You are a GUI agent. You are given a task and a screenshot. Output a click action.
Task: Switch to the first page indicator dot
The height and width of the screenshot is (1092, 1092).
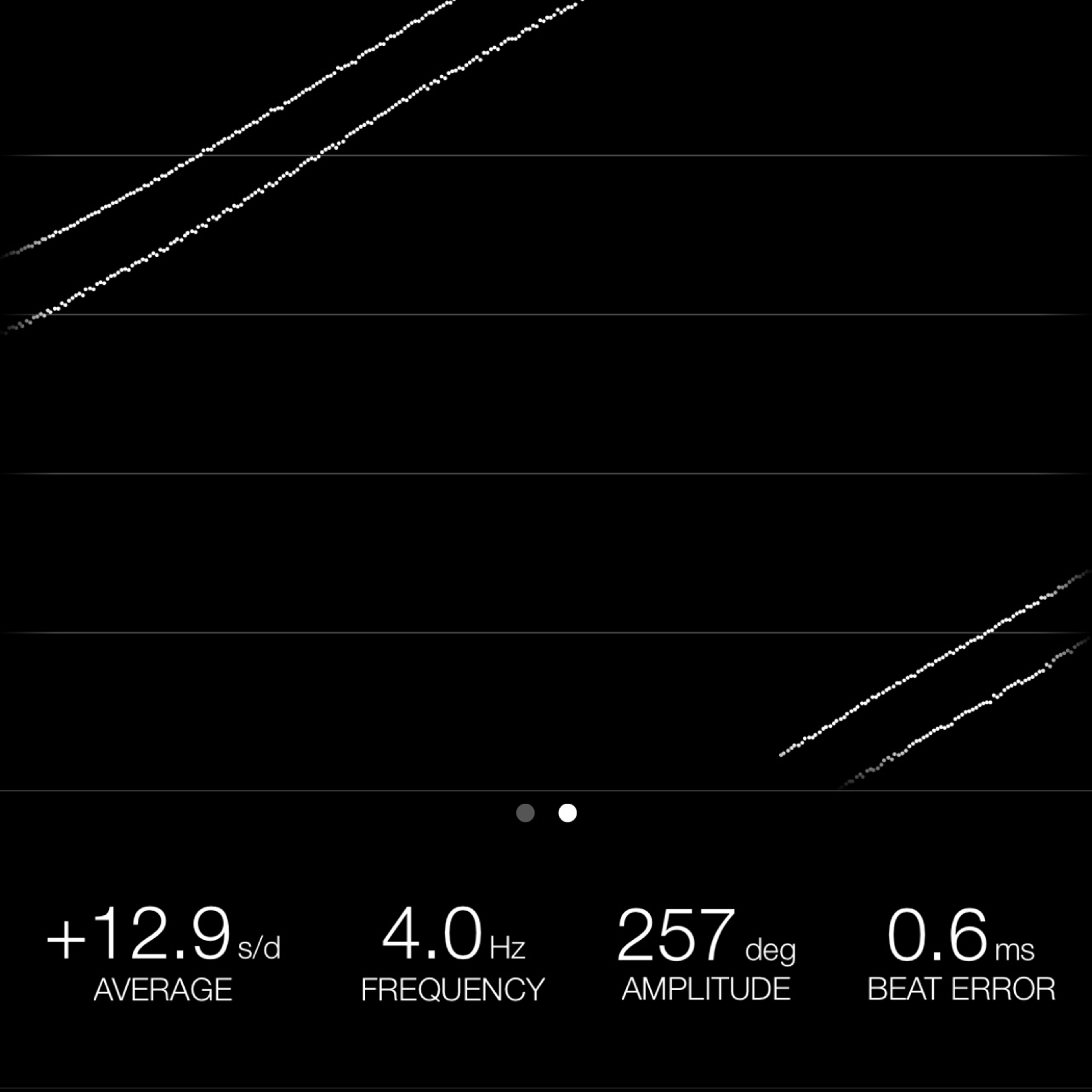[525, 813]
